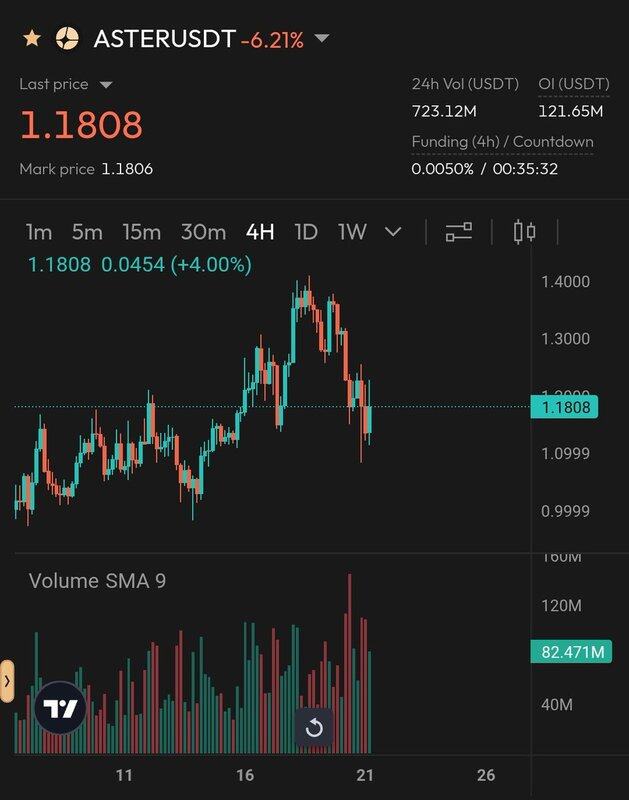Select the 1m timeframe

tap(39, 232)
